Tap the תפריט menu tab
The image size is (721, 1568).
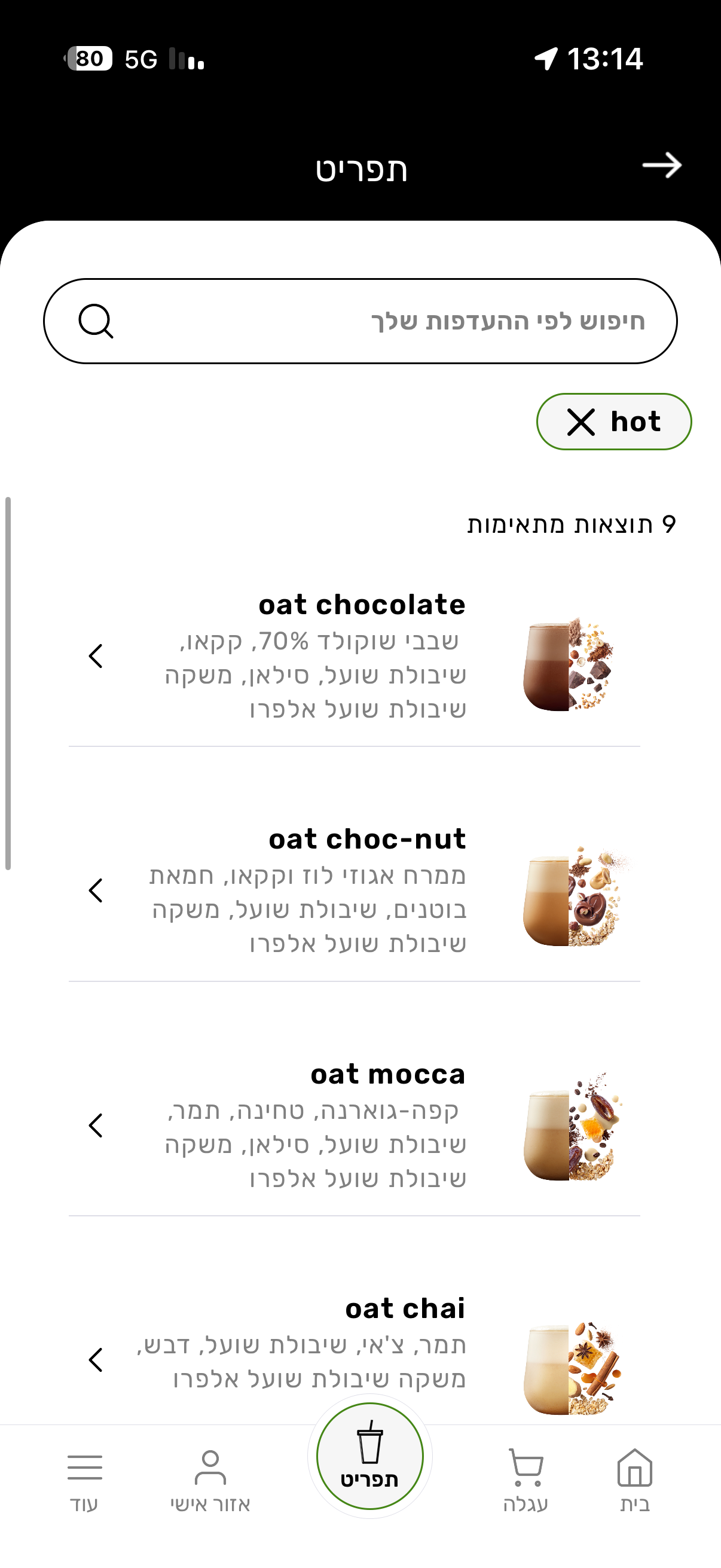pos(370,1457)
